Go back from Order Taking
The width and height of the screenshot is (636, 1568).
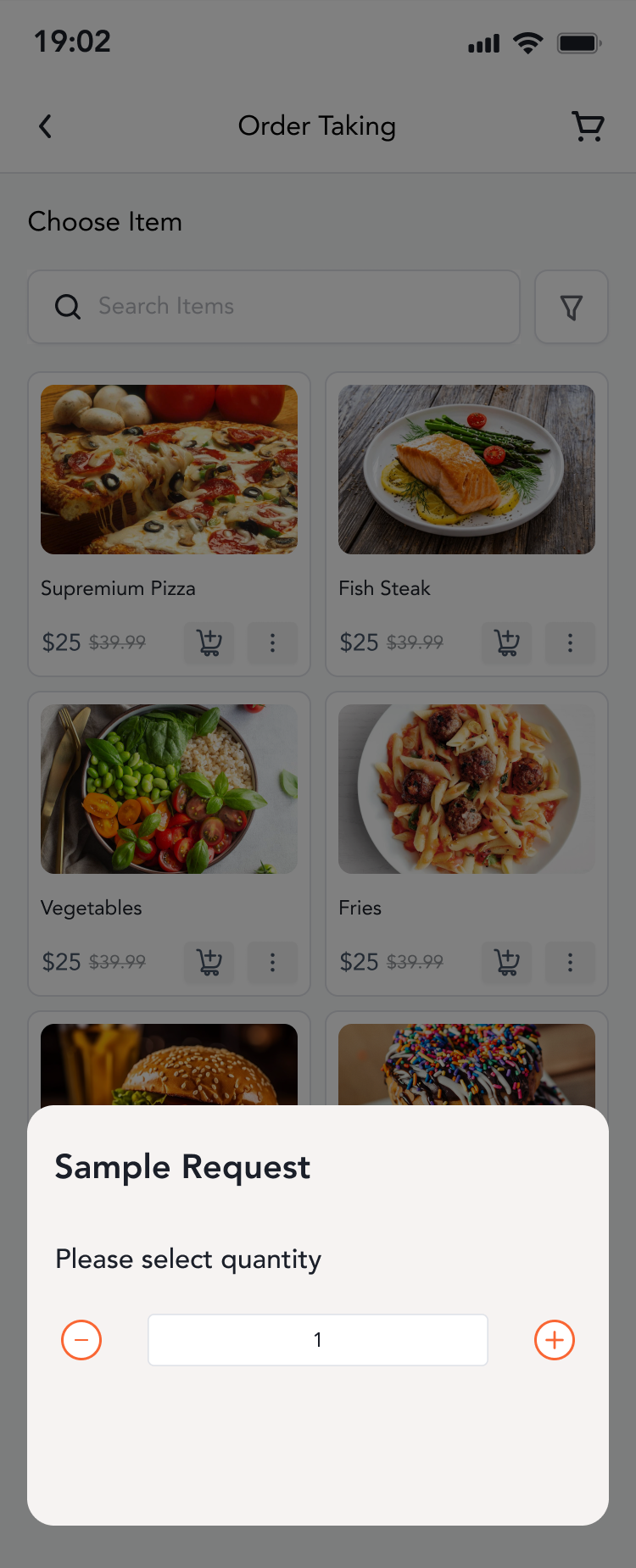[x=46, y=126]
